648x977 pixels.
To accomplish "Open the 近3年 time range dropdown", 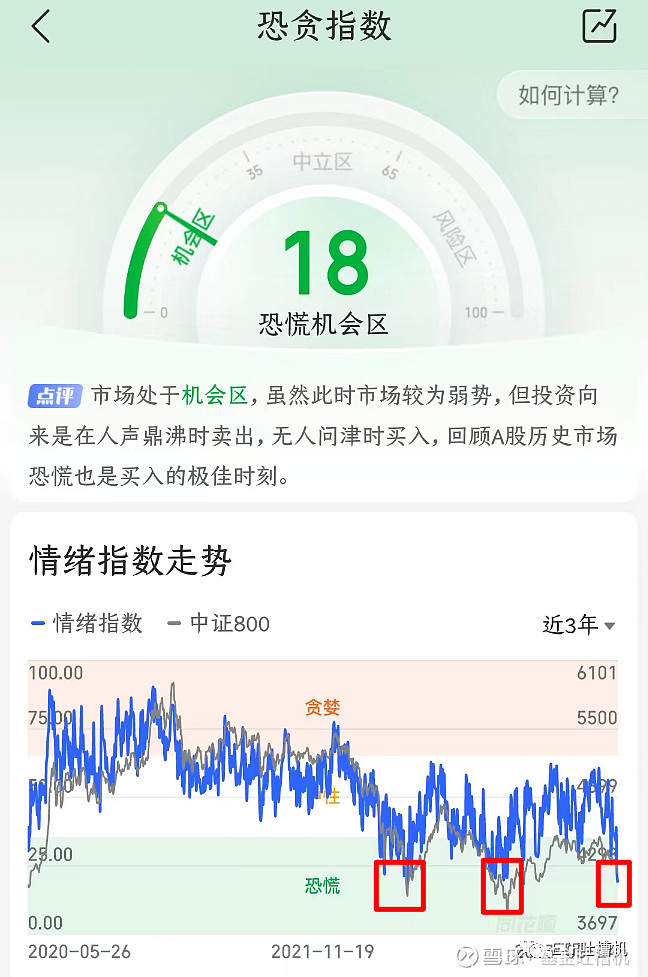I will [x=578, y=625].
